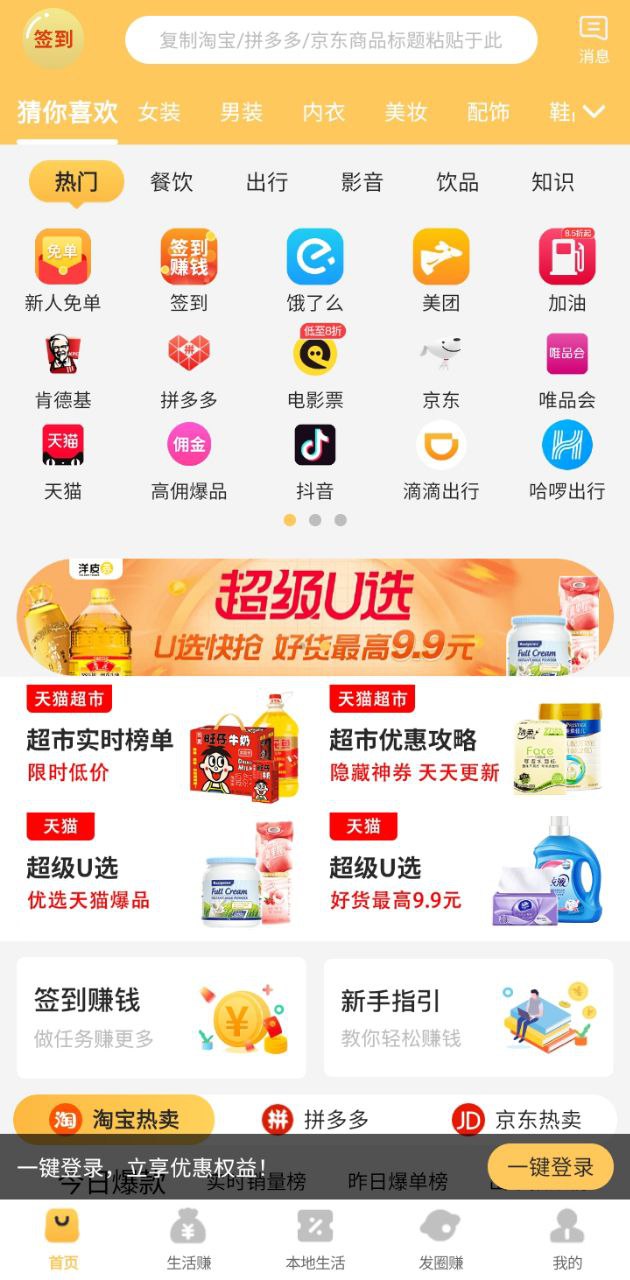Switch to the 女装 category tab
This screenshot has height=1280, width=630.
tap(159, 112)
